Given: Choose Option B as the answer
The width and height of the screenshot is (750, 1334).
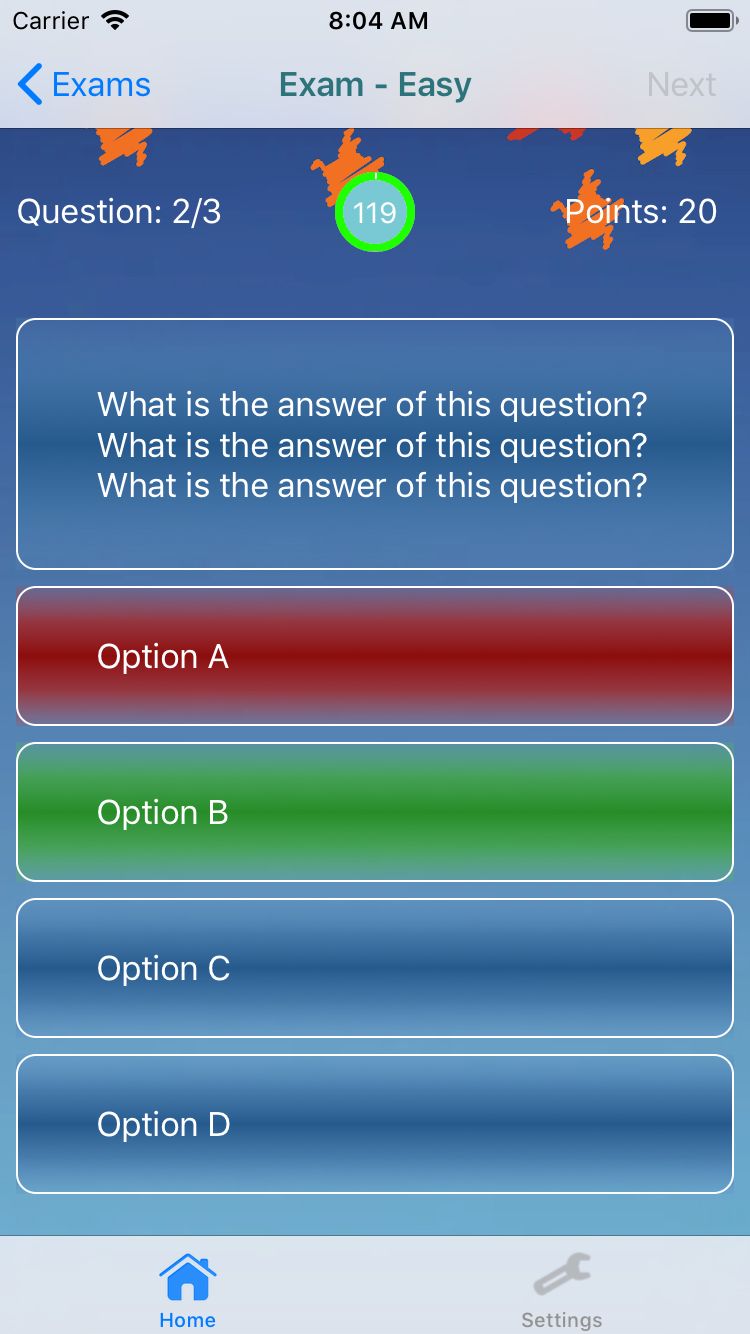Looking at the screenshot, I should point(375,812).
